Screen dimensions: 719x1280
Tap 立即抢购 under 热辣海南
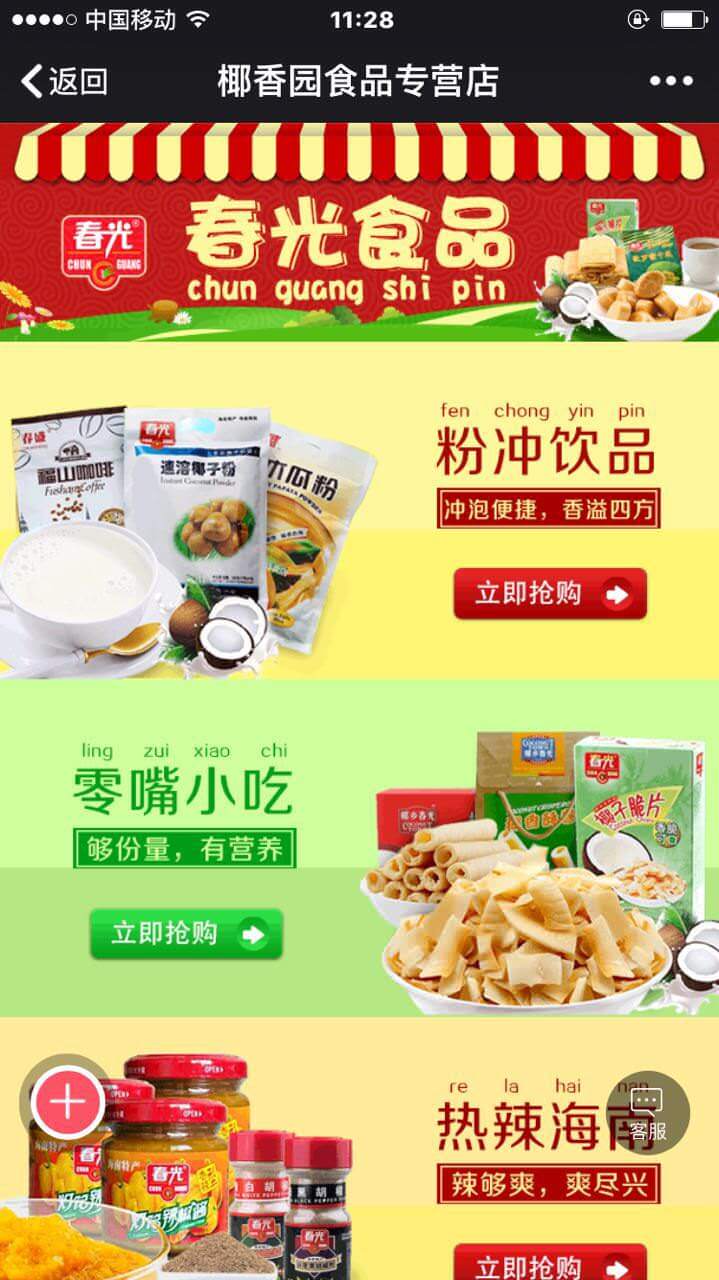point(550,1262)
